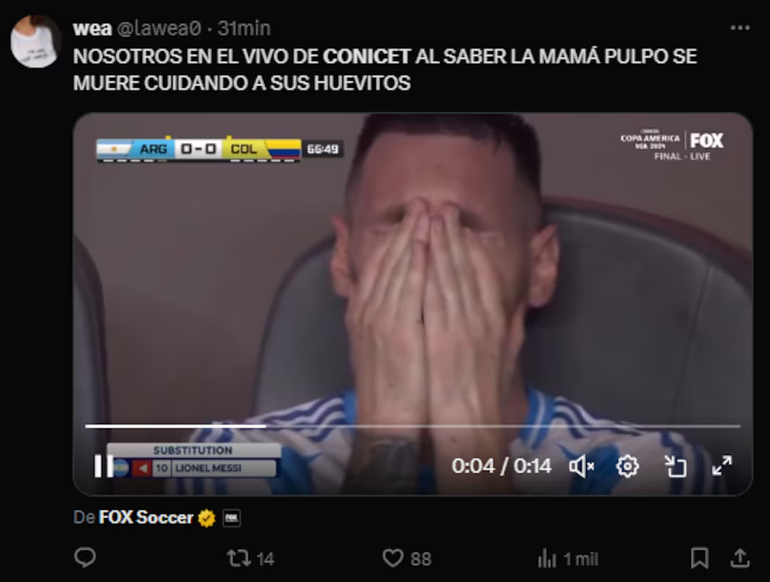This screenshot has height=582, width=770.
Task: Unmute the video sound
Action: tap(581, 466)
